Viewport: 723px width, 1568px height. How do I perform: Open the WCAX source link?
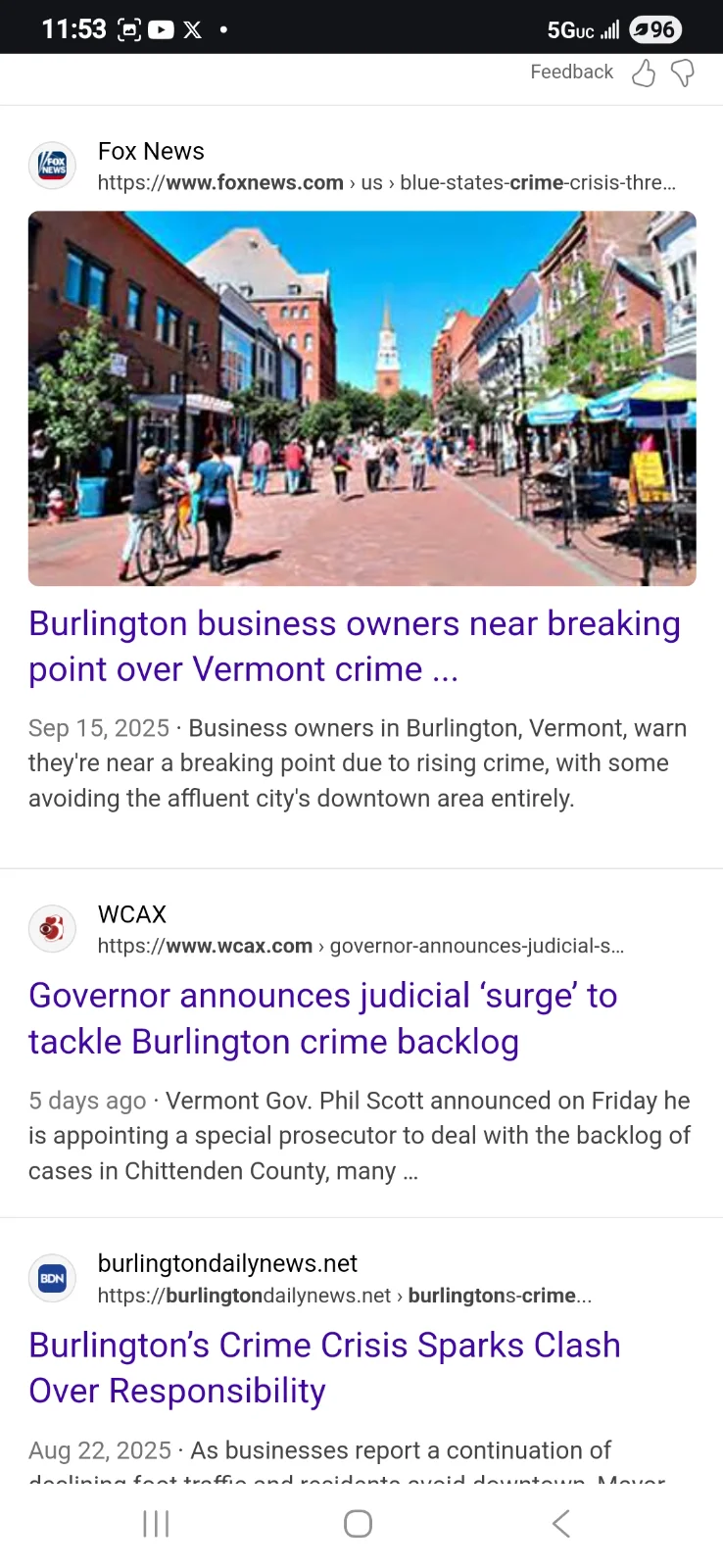click(x=359, y=930)
